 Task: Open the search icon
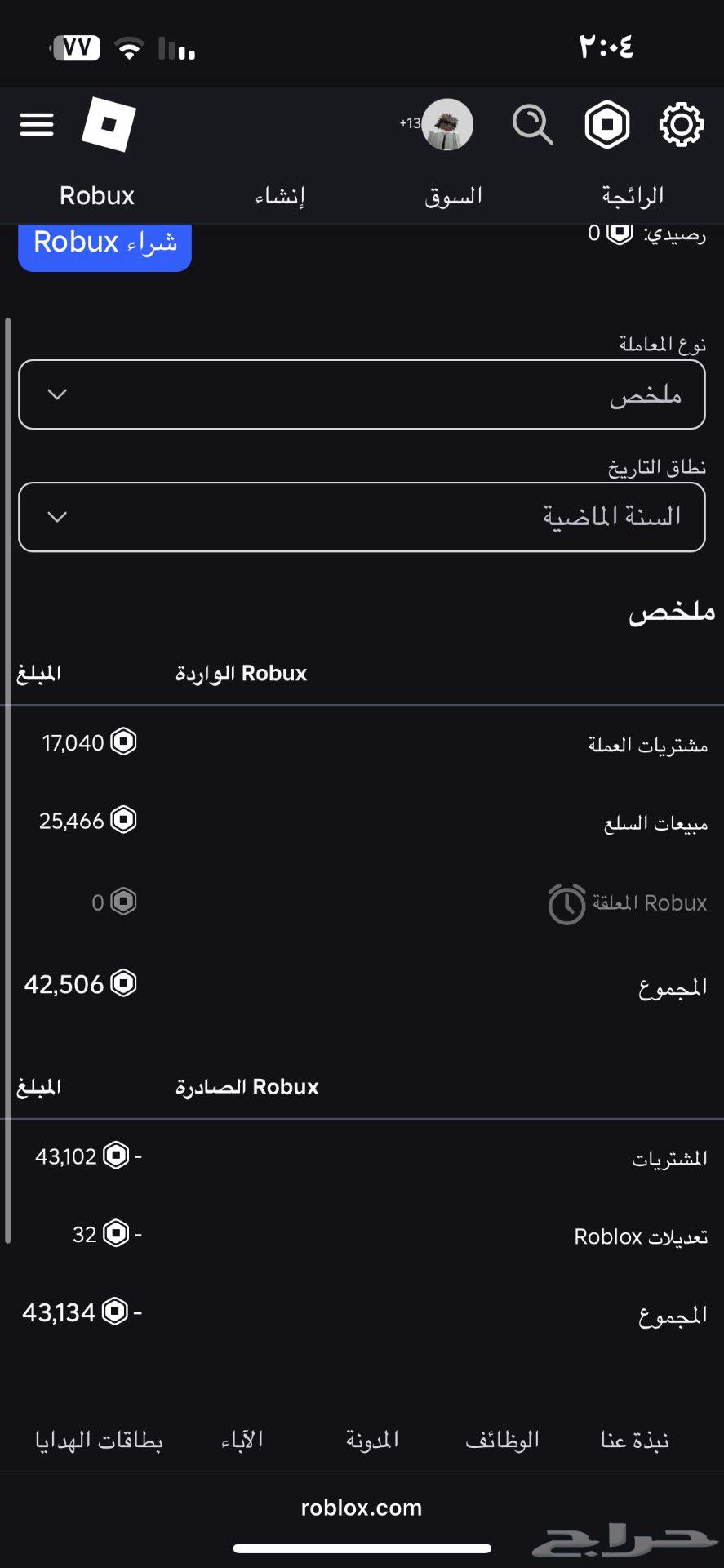point(533,124)
